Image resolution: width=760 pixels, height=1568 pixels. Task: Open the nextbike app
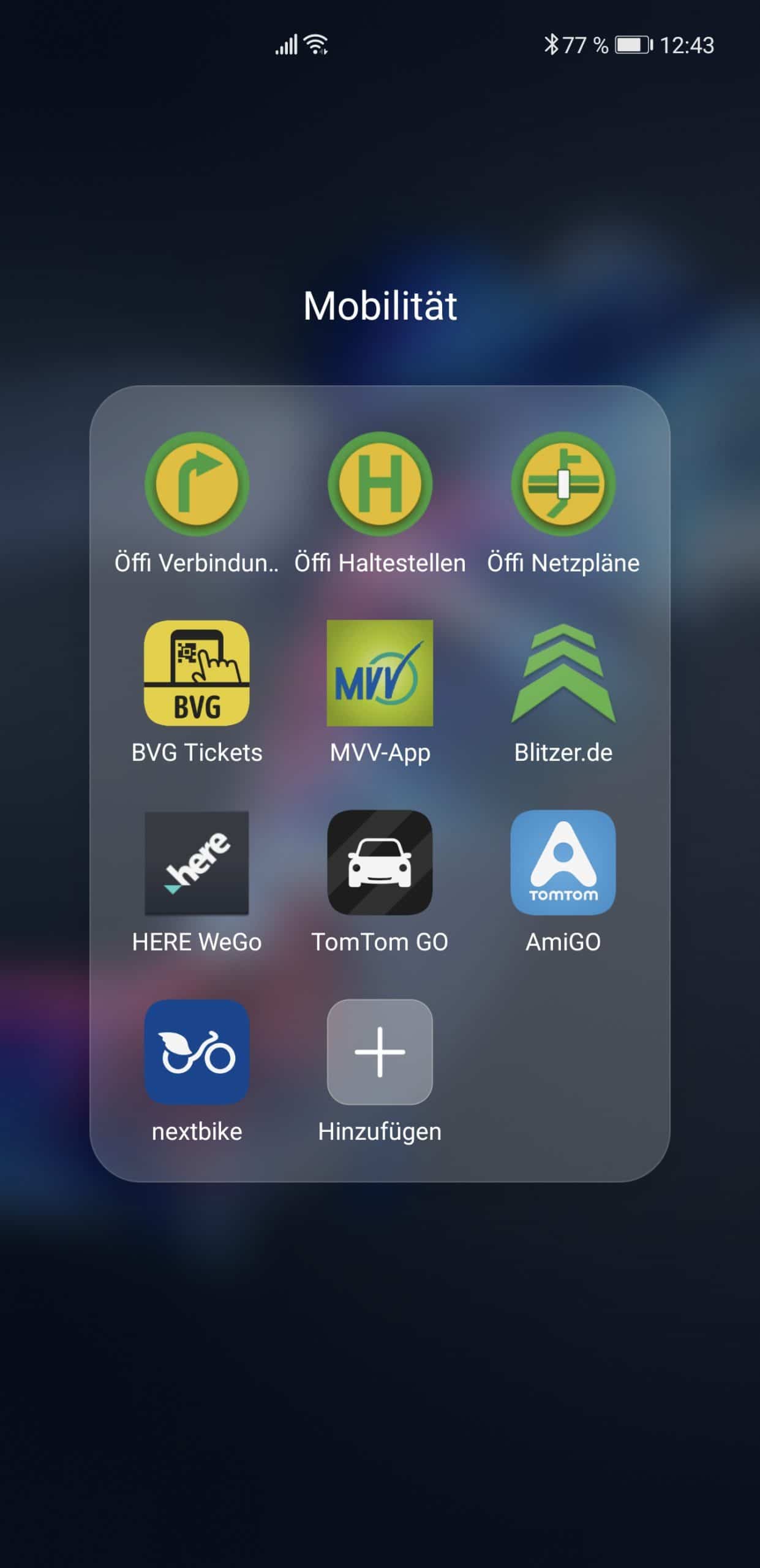coord(197,1052)
